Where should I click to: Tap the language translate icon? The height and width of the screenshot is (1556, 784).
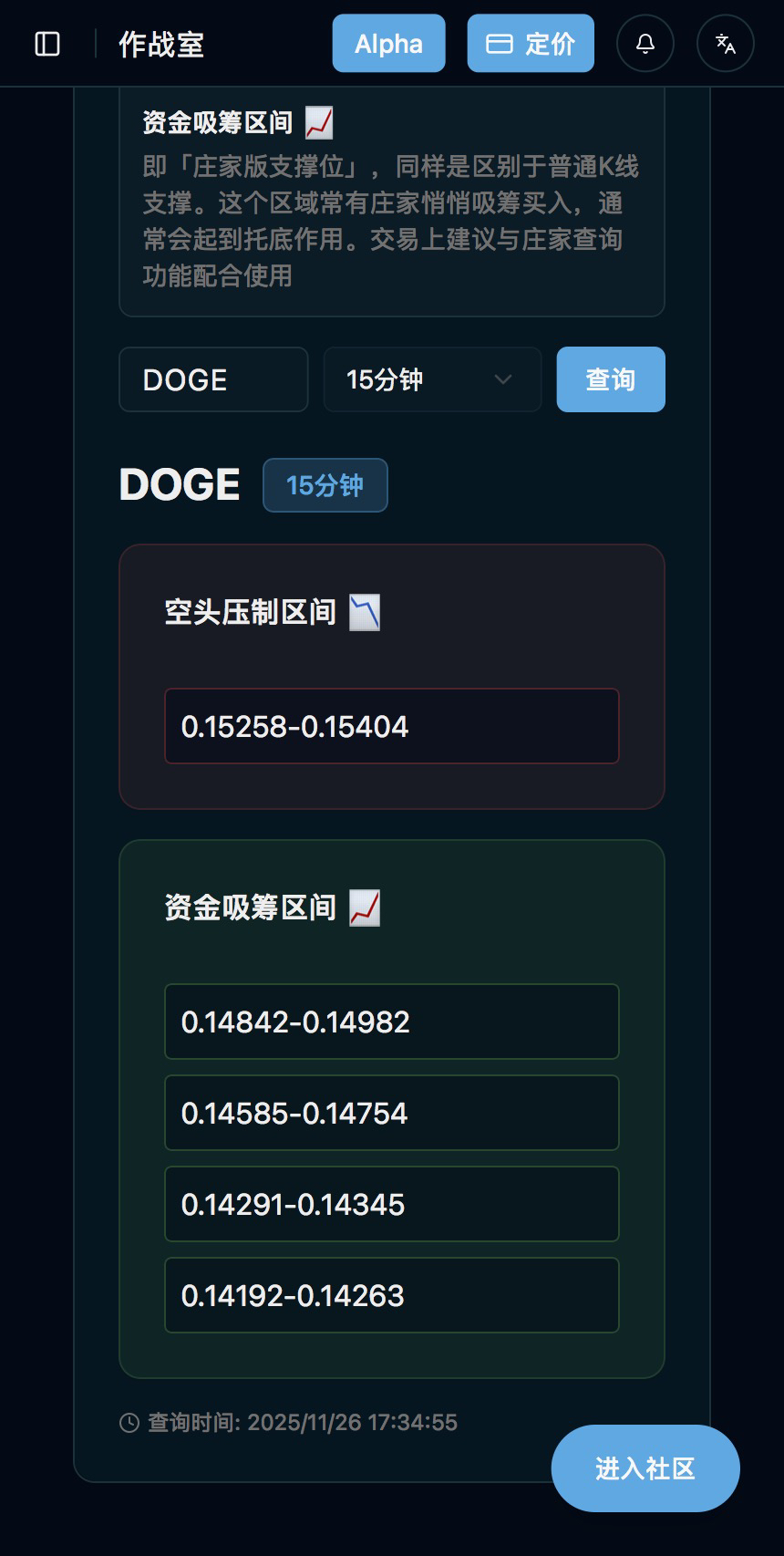[x=726, y=44]
